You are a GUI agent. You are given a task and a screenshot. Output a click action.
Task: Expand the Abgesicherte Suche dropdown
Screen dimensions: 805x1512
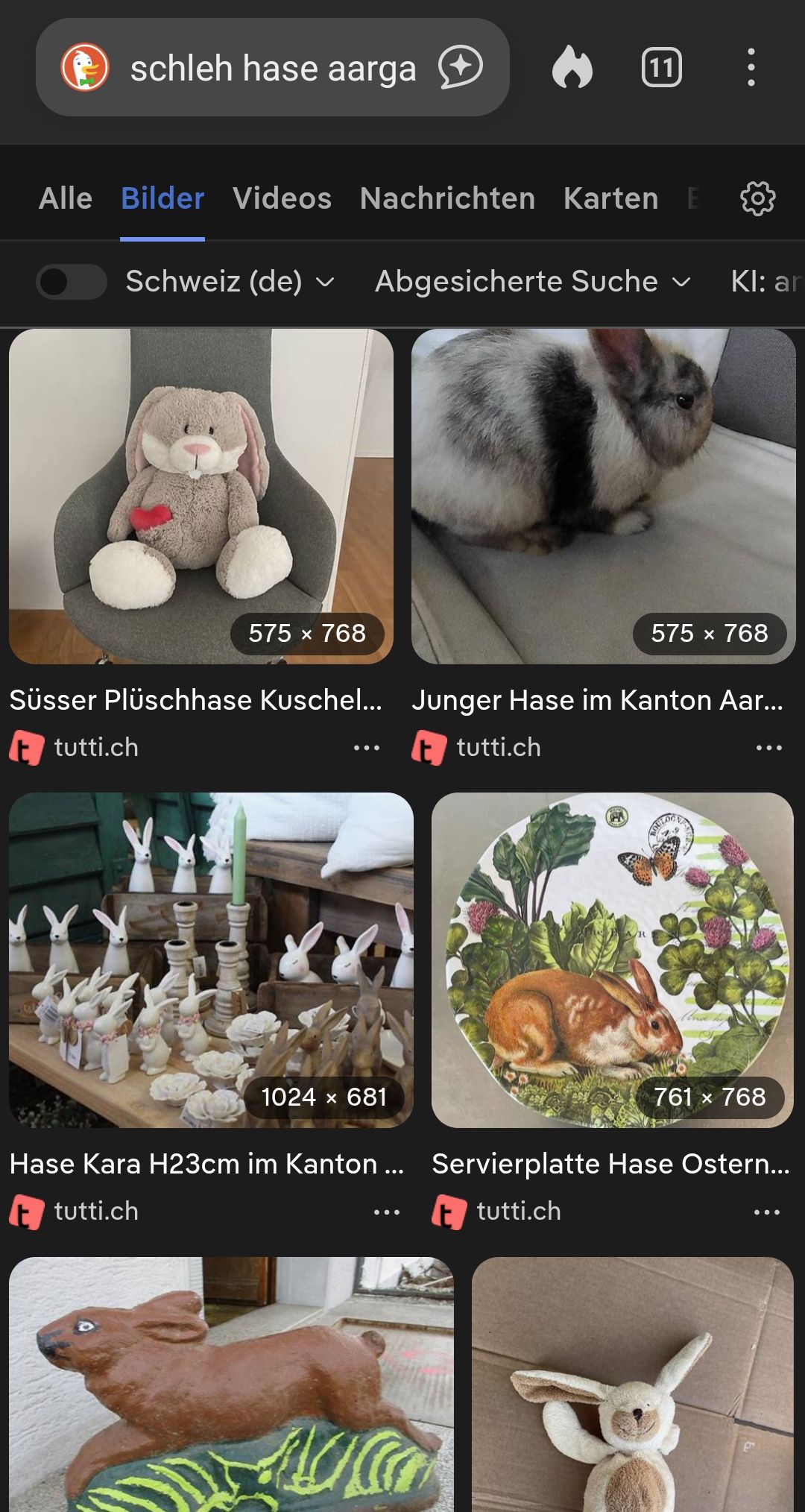point(533,282)
